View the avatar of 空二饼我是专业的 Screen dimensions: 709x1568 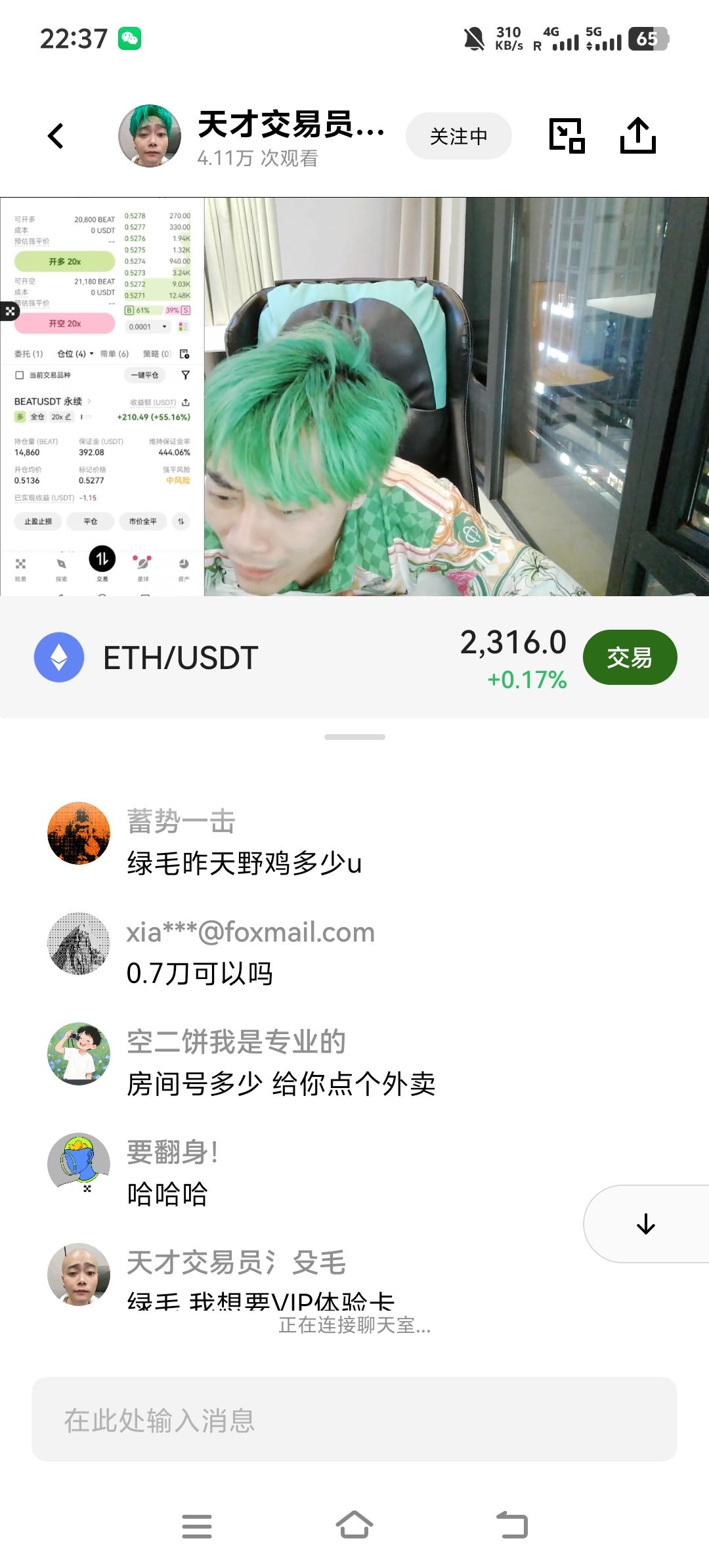79,1053
